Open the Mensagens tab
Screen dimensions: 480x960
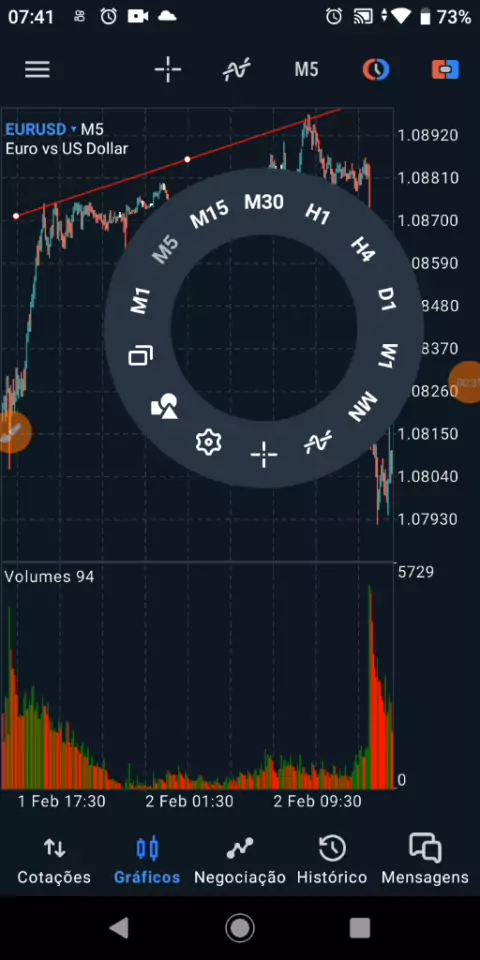click(424, 861)
